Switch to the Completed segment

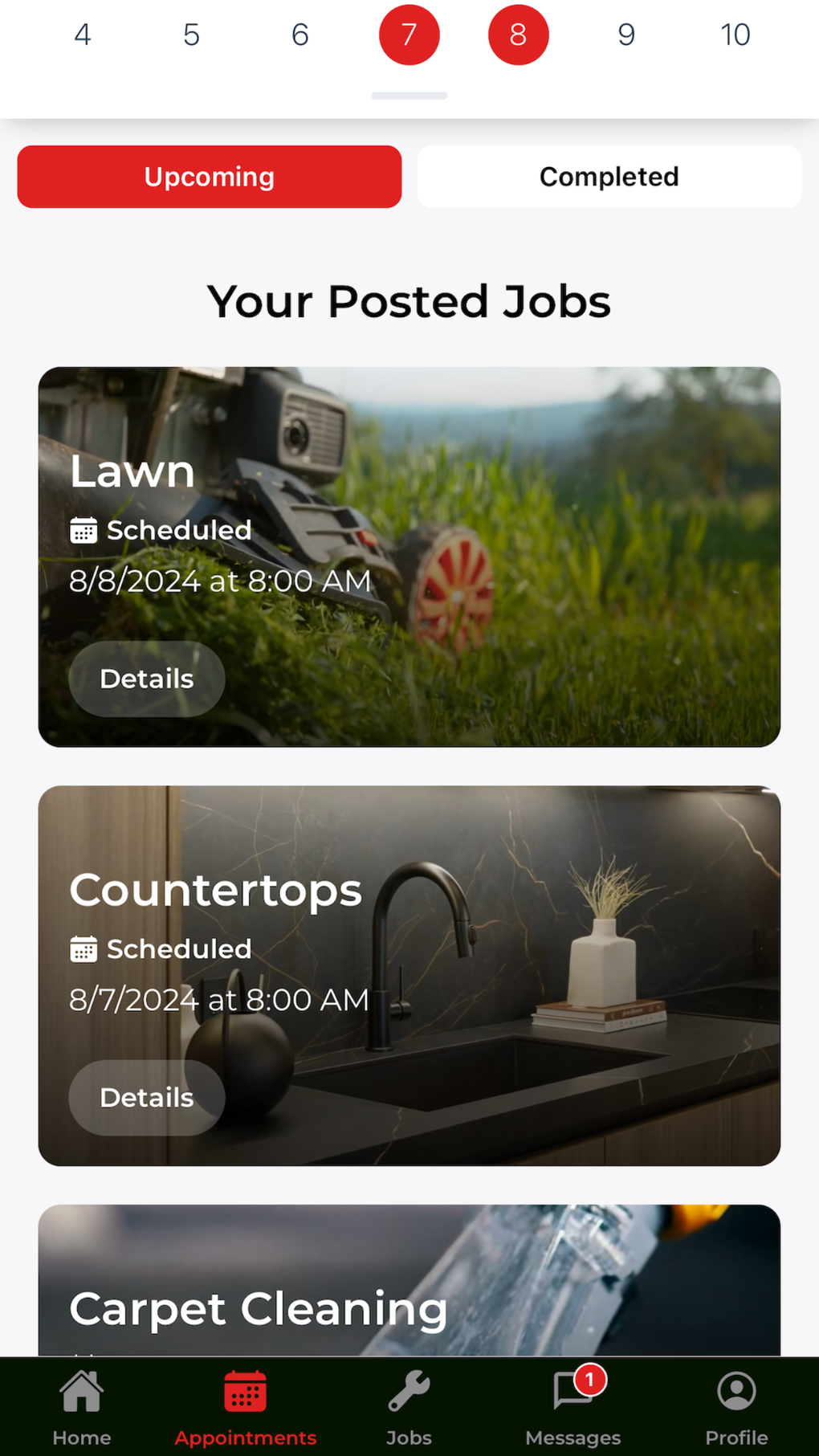coord(609,177)
